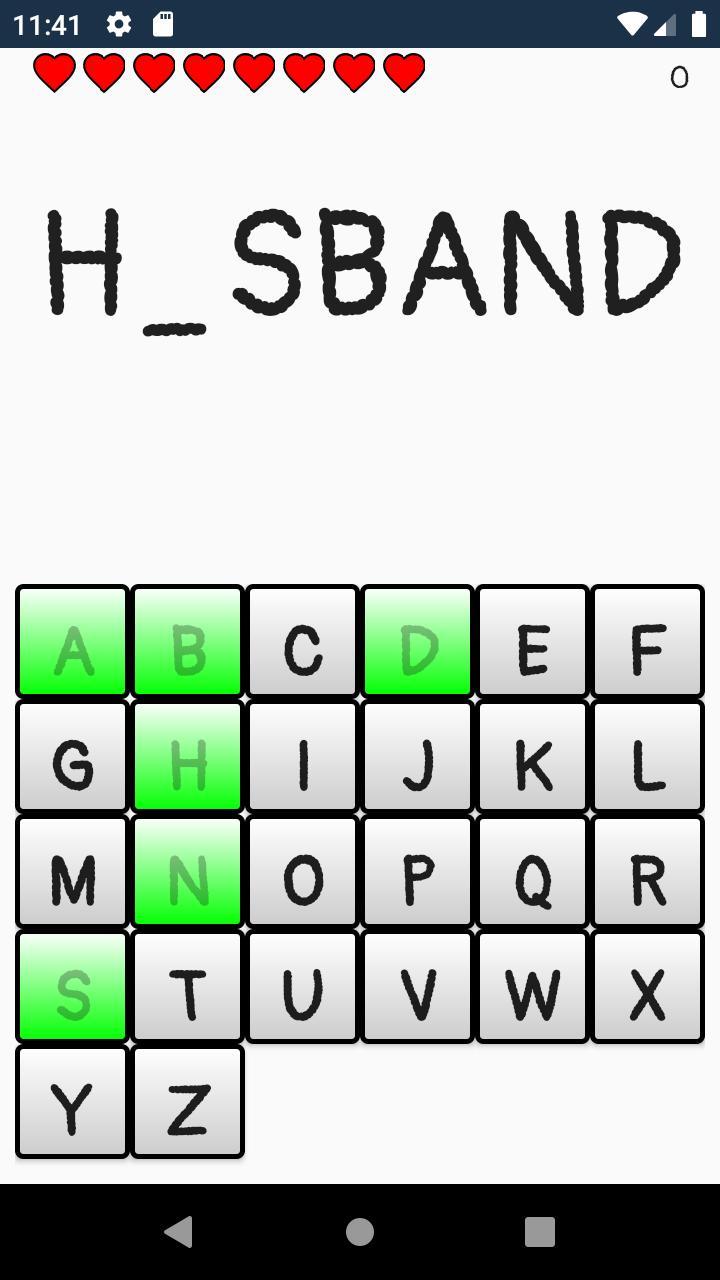Guess the letter Y tile
This screenshot has height=1280, width=720.
[x=71, y=1100]
